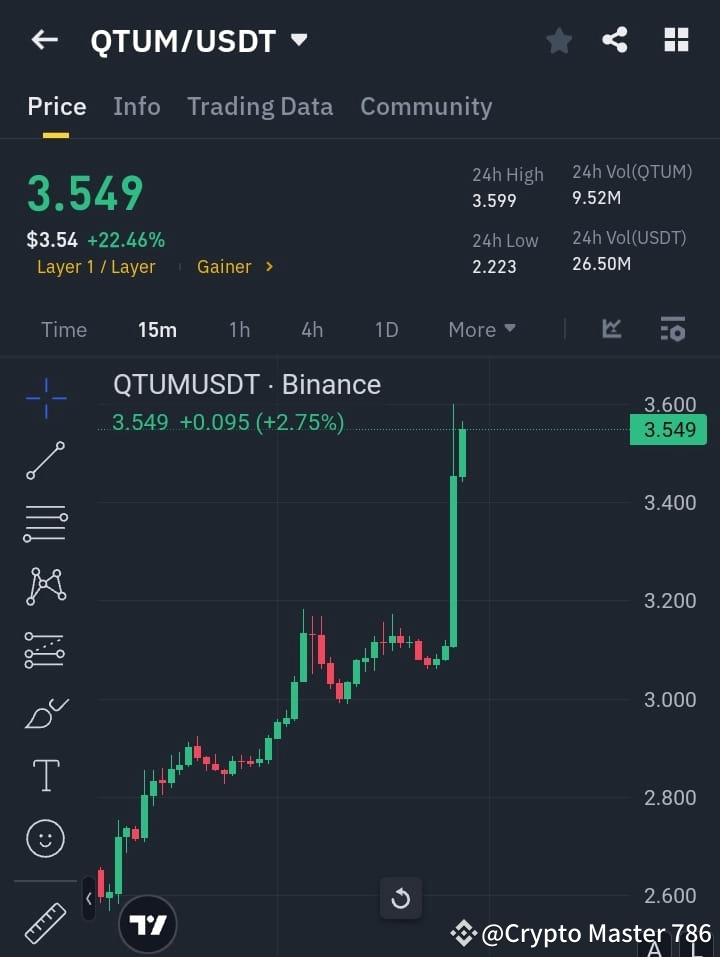Image resolution: width=720 pixels, height=957 pixels.
Task: Choose the horizontal lines drawing tool
Action: pyautogui.click(x=45, y=524)
